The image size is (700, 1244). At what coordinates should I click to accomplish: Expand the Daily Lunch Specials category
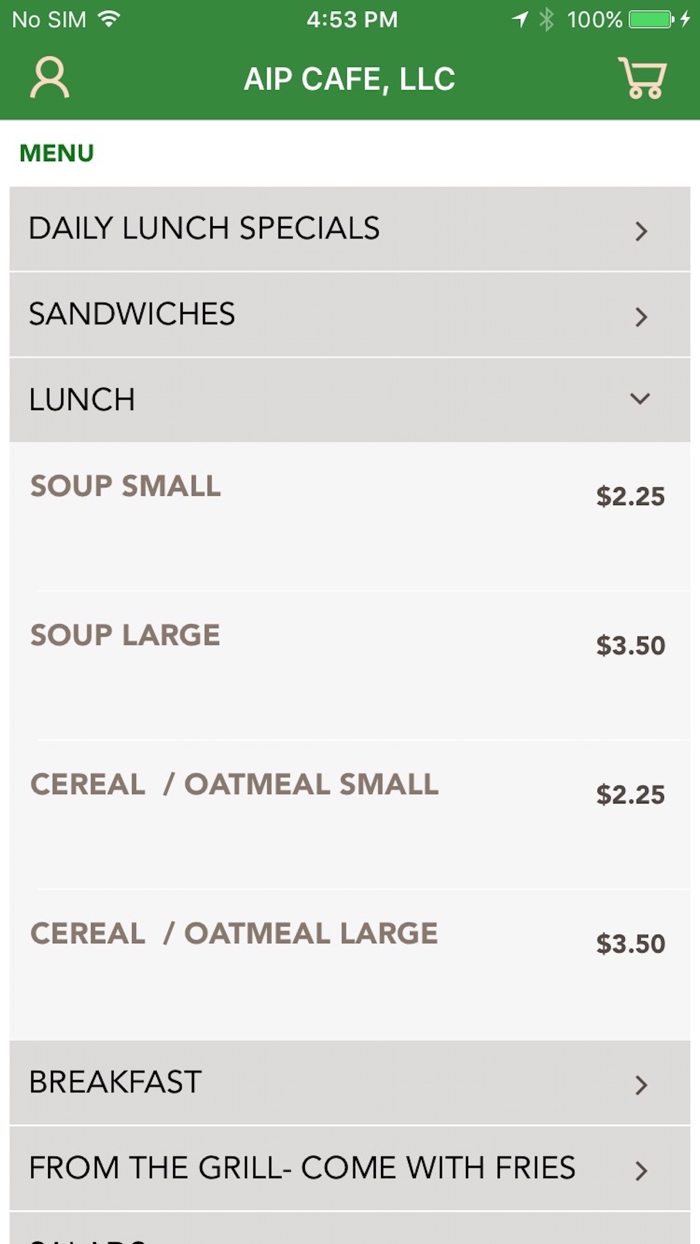tap(350, 229)
